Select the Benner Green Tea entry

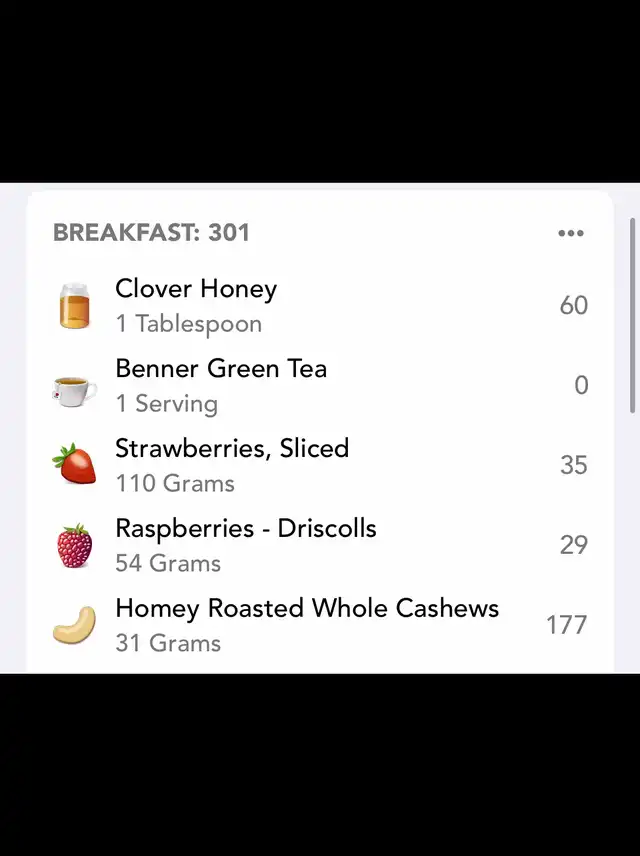click(221, 385)
